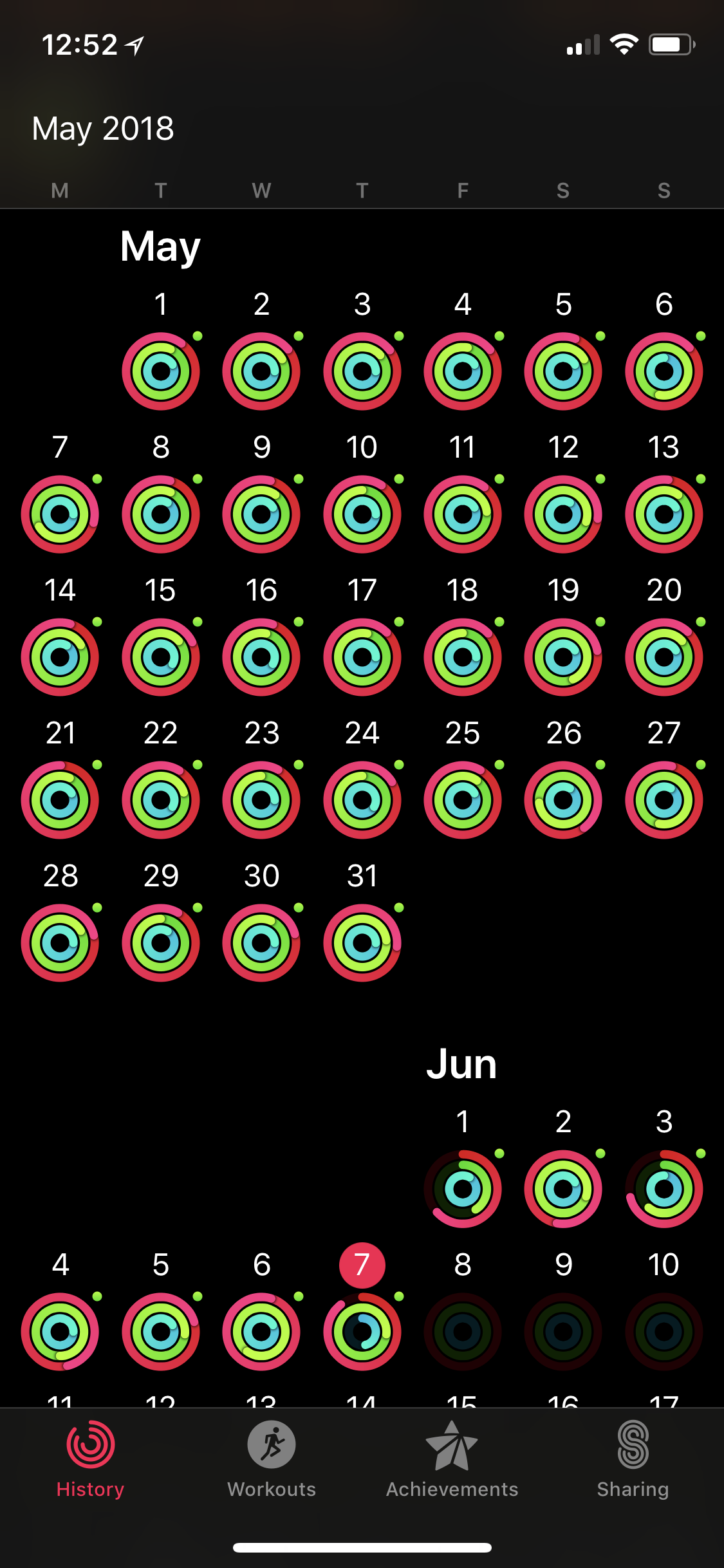Image resolution: width=724 pixels, height=1568 pixels.
Task: Show activity rings for June 5
Action: tap(161, 1332)
